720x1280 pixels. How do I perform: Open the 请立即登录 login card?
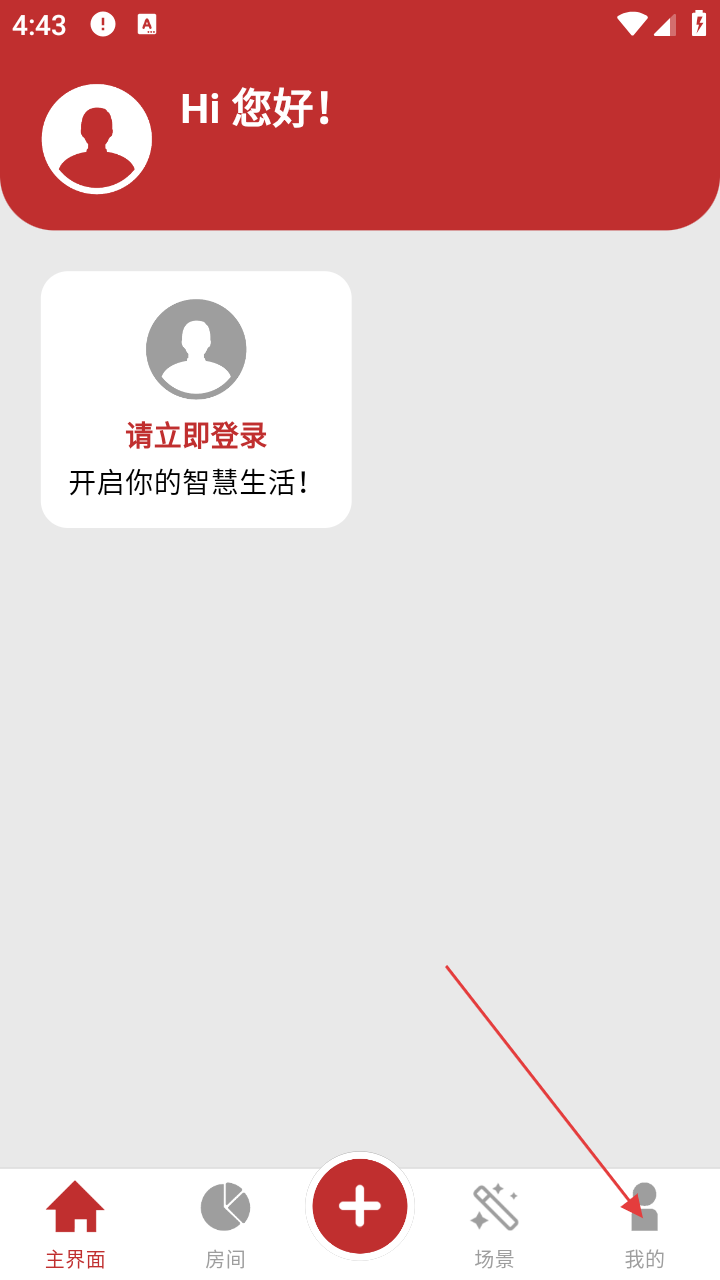tap(196, 399)
